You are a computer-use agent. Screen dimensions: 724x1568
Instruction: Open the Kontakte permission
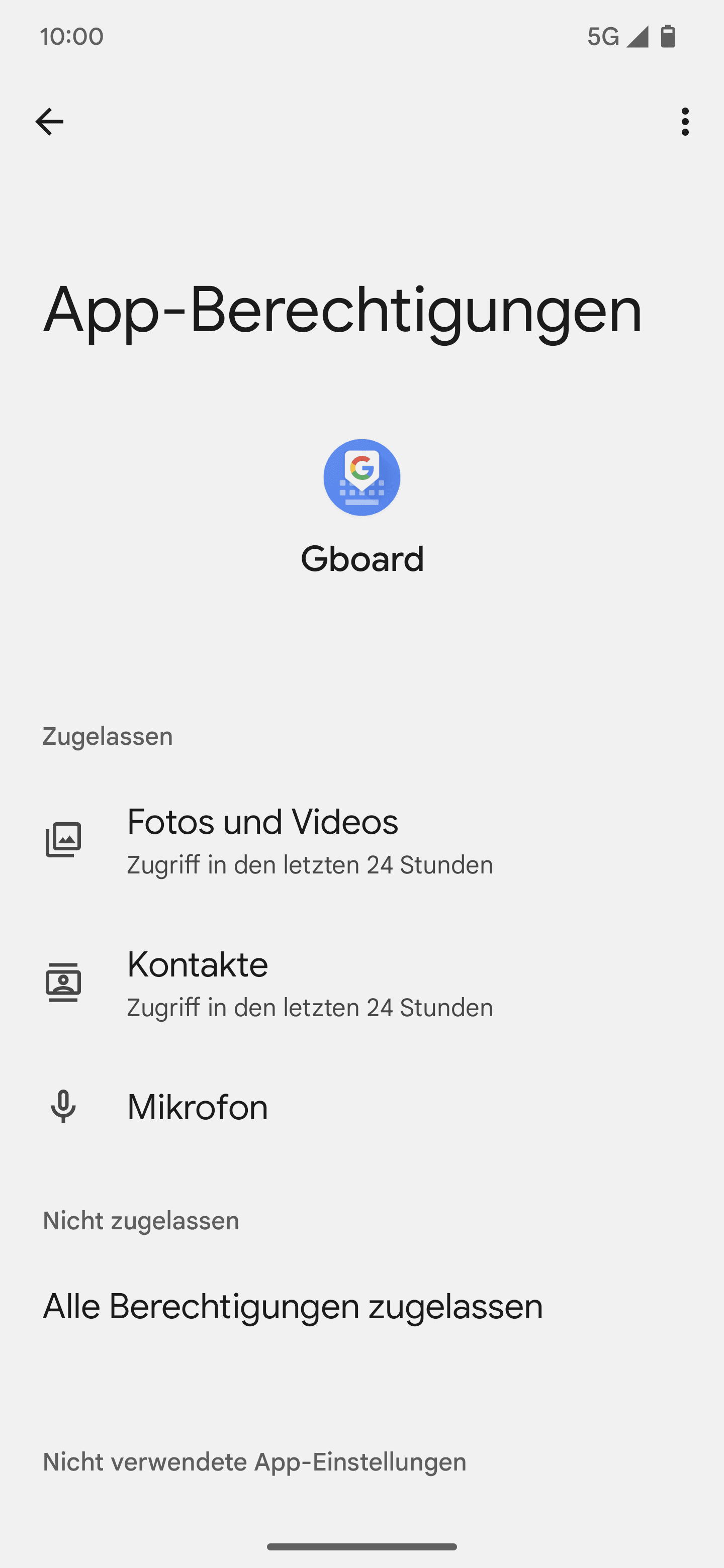361,983
